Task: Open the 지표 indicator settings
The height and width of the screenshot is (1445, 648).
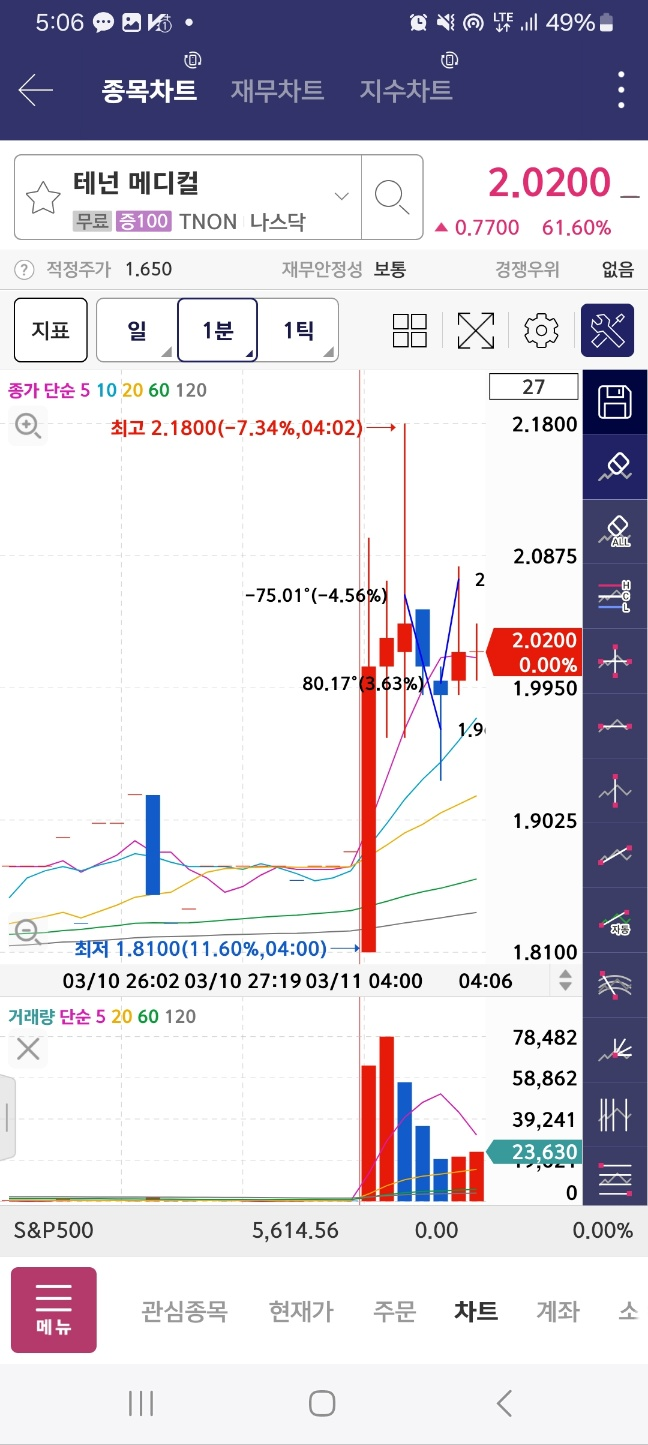Action: pos(50,330)
